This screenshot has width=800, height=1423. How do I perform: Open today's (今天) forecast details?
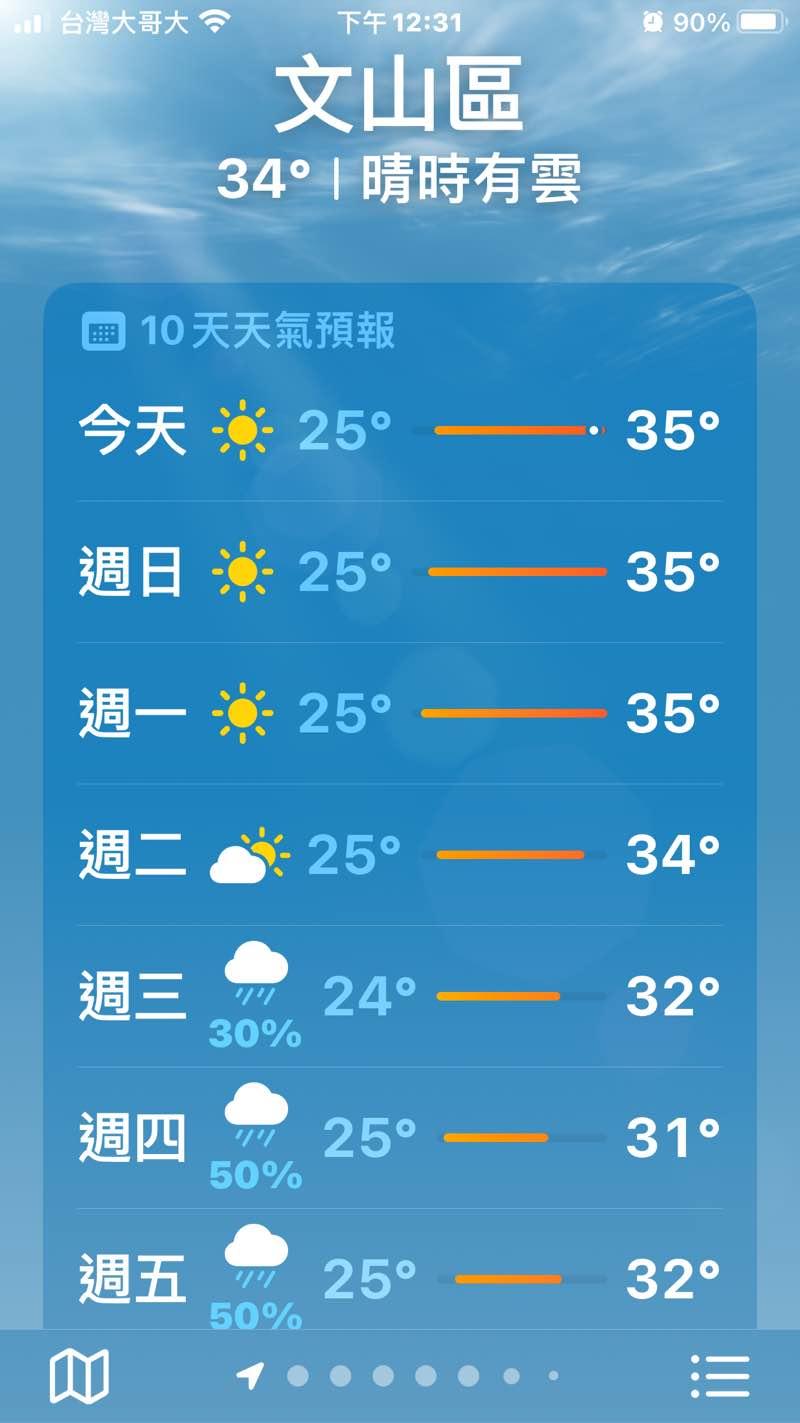click(400, 431)
